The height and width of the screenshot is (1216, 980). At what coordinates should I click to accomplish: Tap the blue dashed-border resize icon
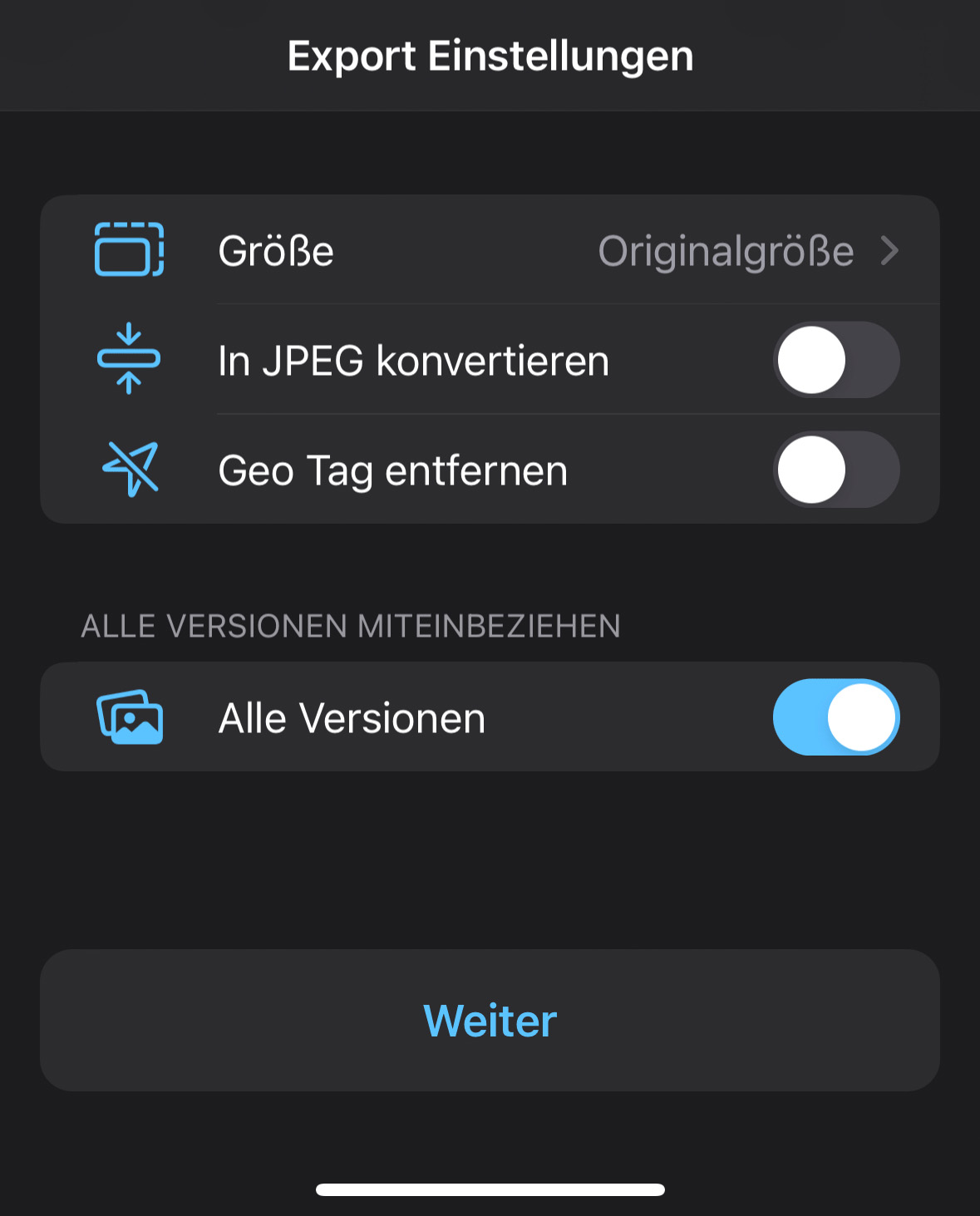pos(128,250)
